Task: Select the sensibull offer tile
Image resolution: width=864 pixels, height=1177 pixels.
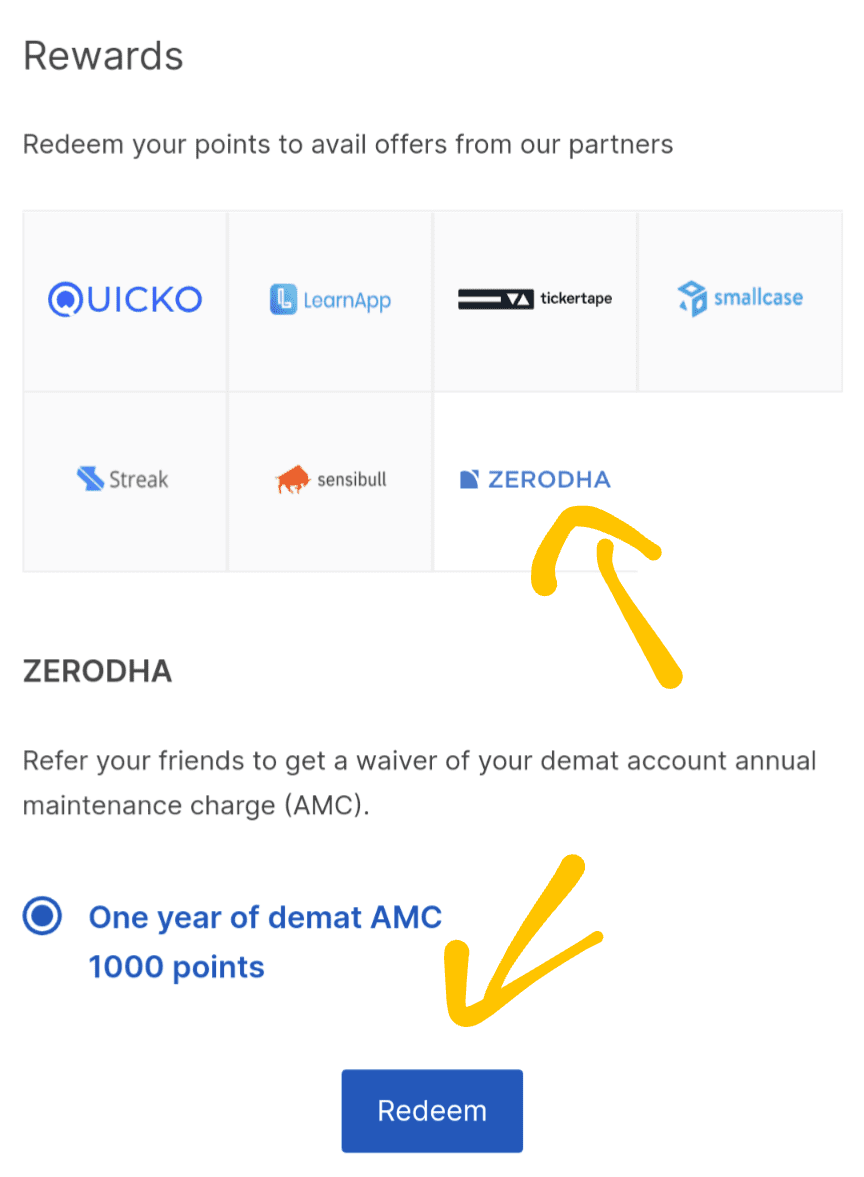Action: 330,480
